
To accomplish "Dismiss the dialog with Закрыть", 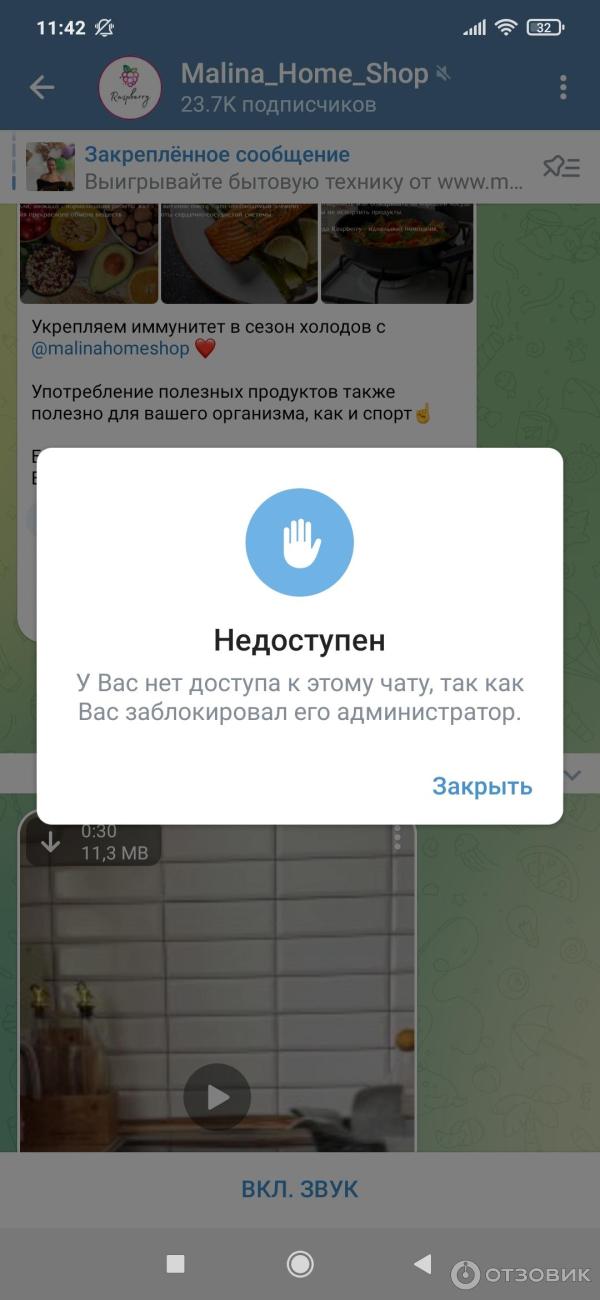I will point(482,787).
